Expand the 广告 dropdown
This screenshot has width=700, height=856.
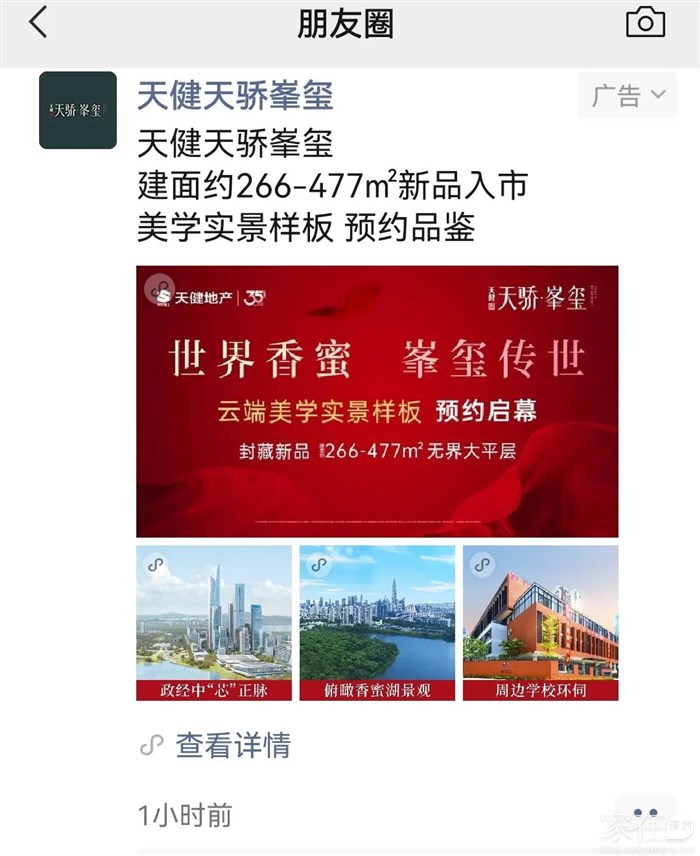pos(627,96)
